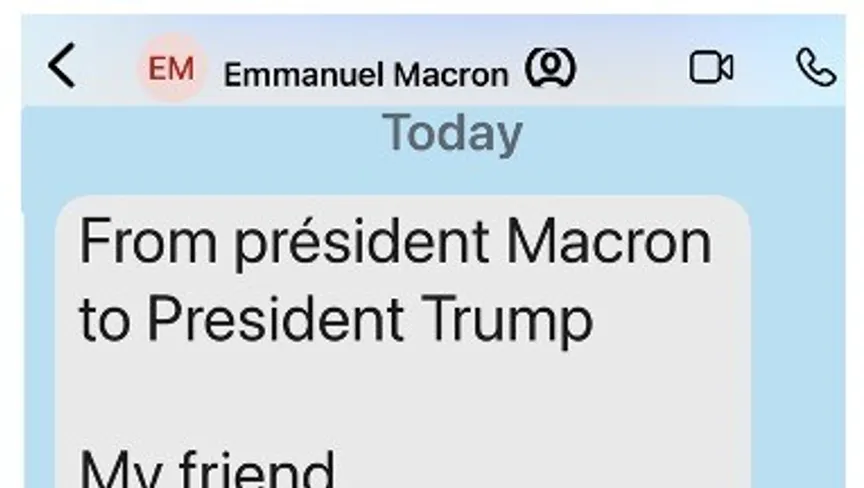Go back to the chat list
This screenshot has width=864, height=488.
62,68
